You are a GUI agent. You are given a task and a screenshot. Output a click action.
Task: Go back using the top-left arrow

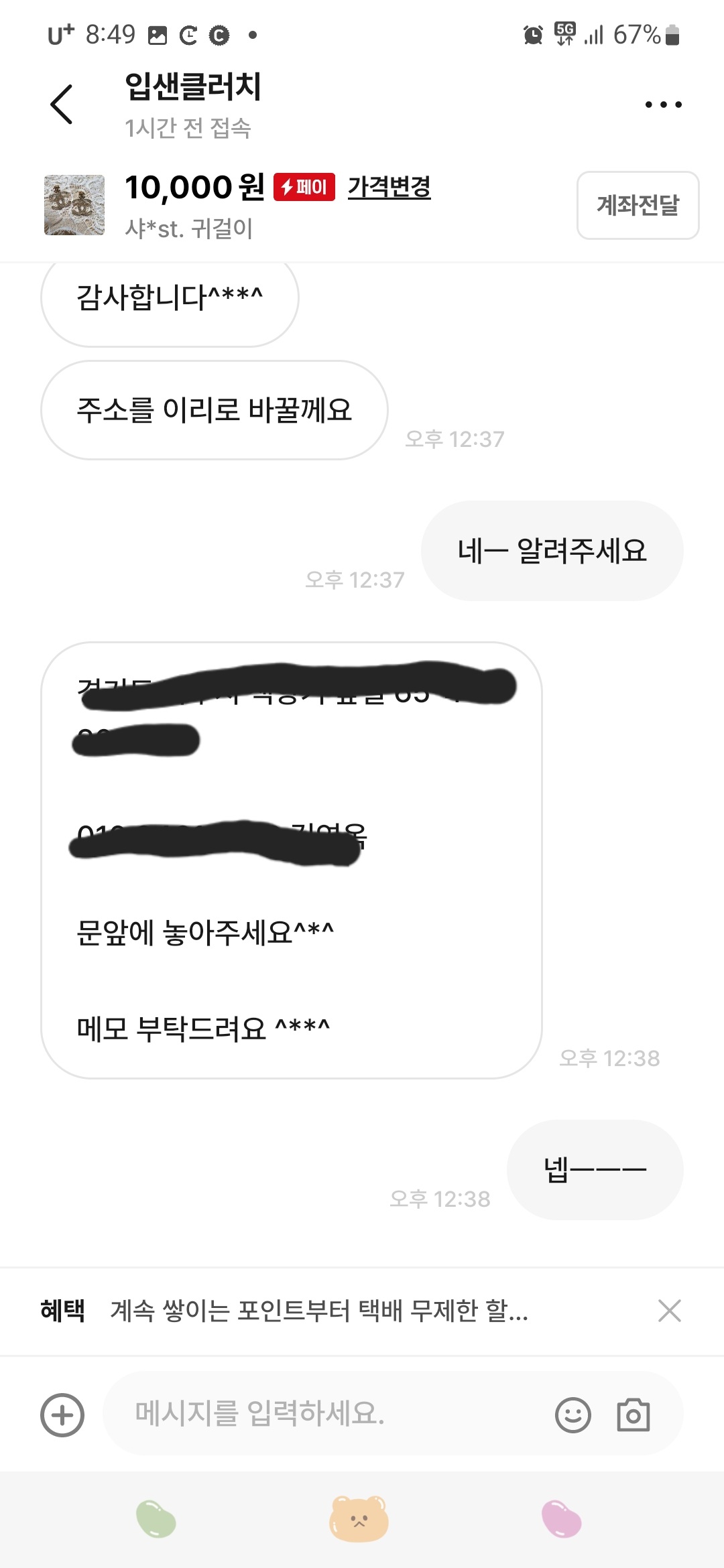click(x=62, y=105)
